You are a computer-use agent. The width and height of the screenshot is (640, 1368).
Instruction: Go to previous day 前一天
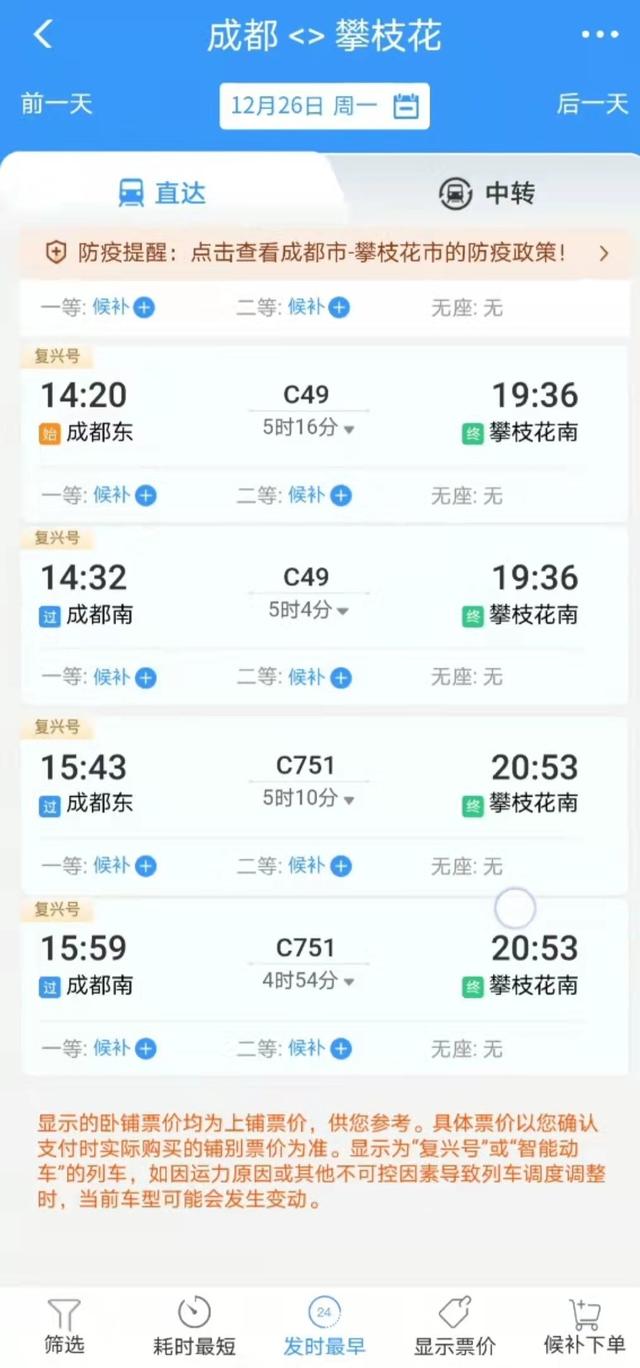(56, 104)
